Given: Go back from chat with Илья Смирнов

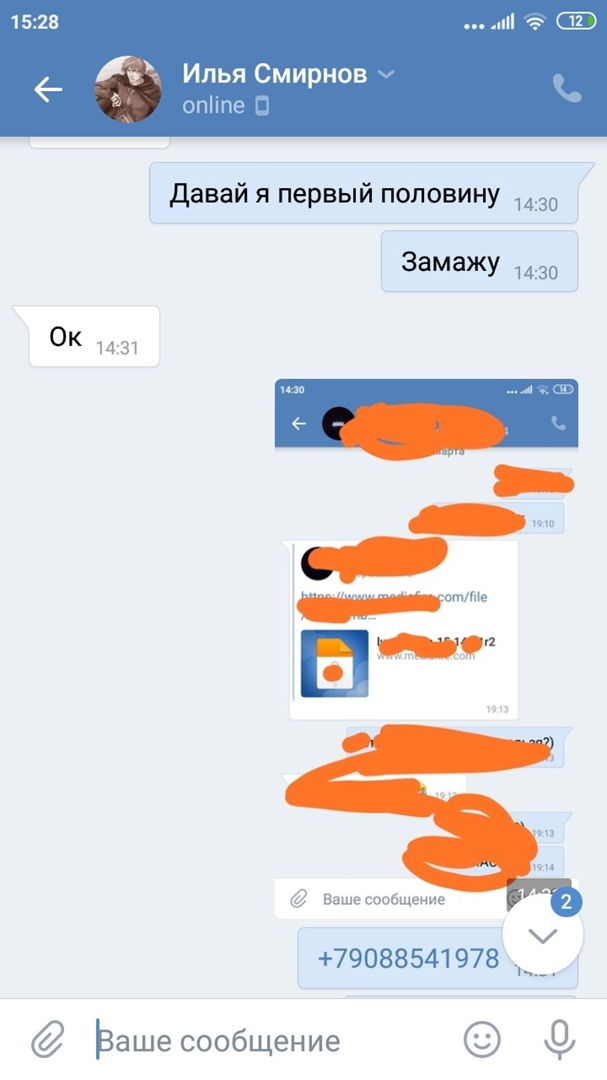Looking at the screenshot, I should [47, 90].
